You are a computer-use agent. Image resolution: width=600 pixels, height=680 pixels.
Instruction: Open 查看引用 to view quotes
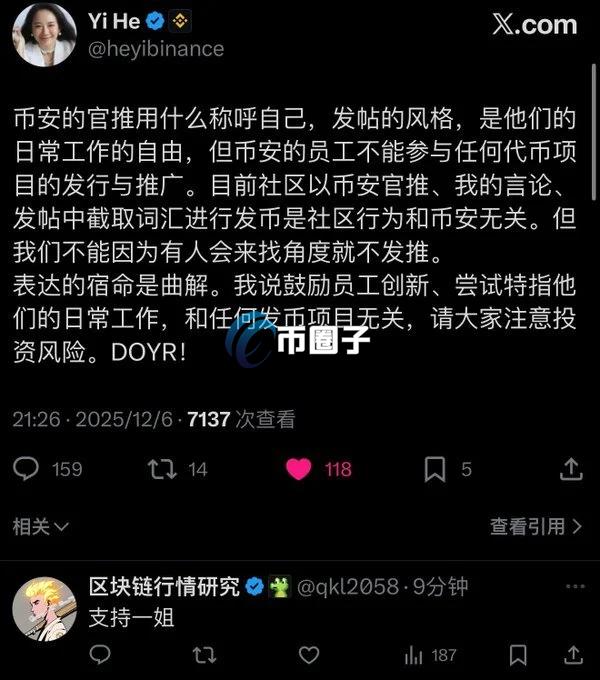(x=535, y=525)
